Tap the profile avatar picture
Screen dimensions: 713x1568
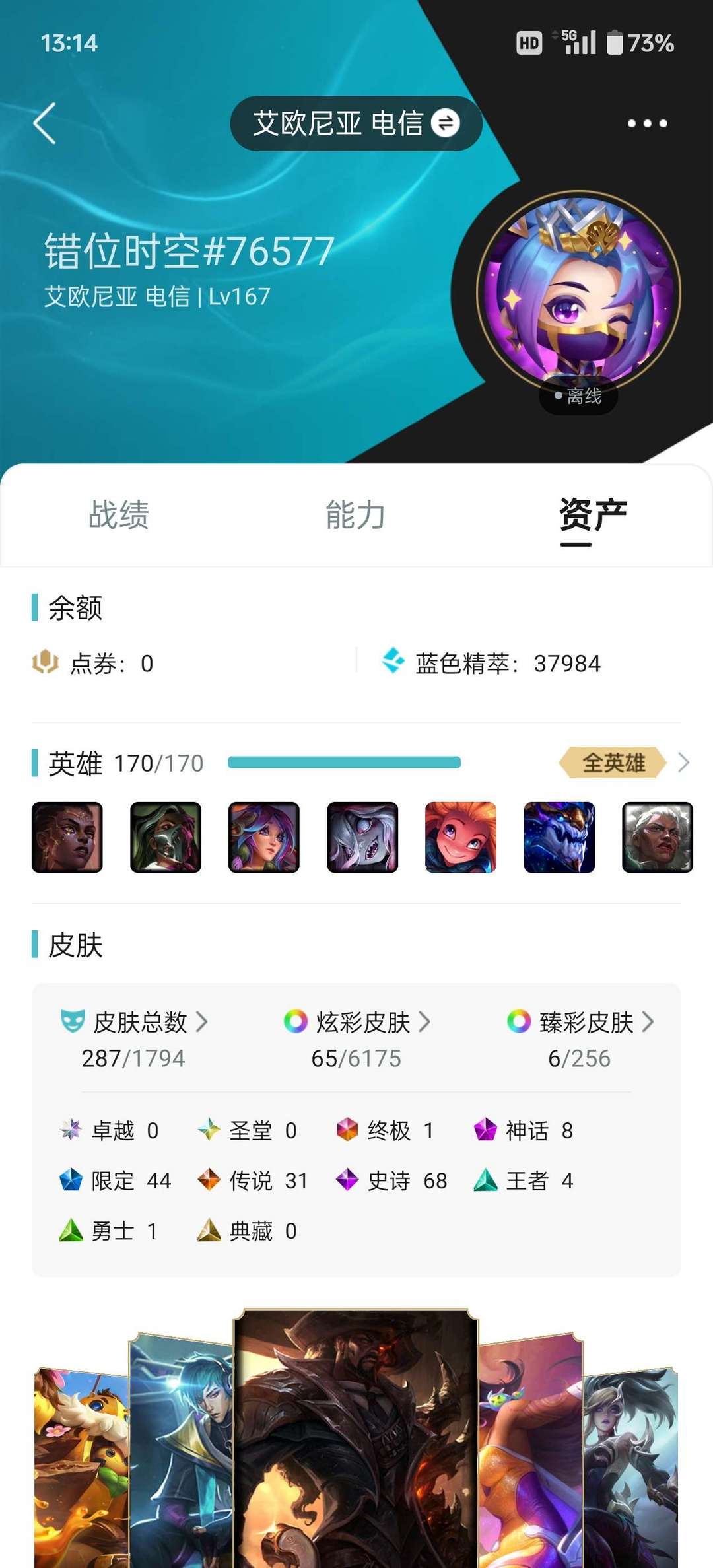579,293
